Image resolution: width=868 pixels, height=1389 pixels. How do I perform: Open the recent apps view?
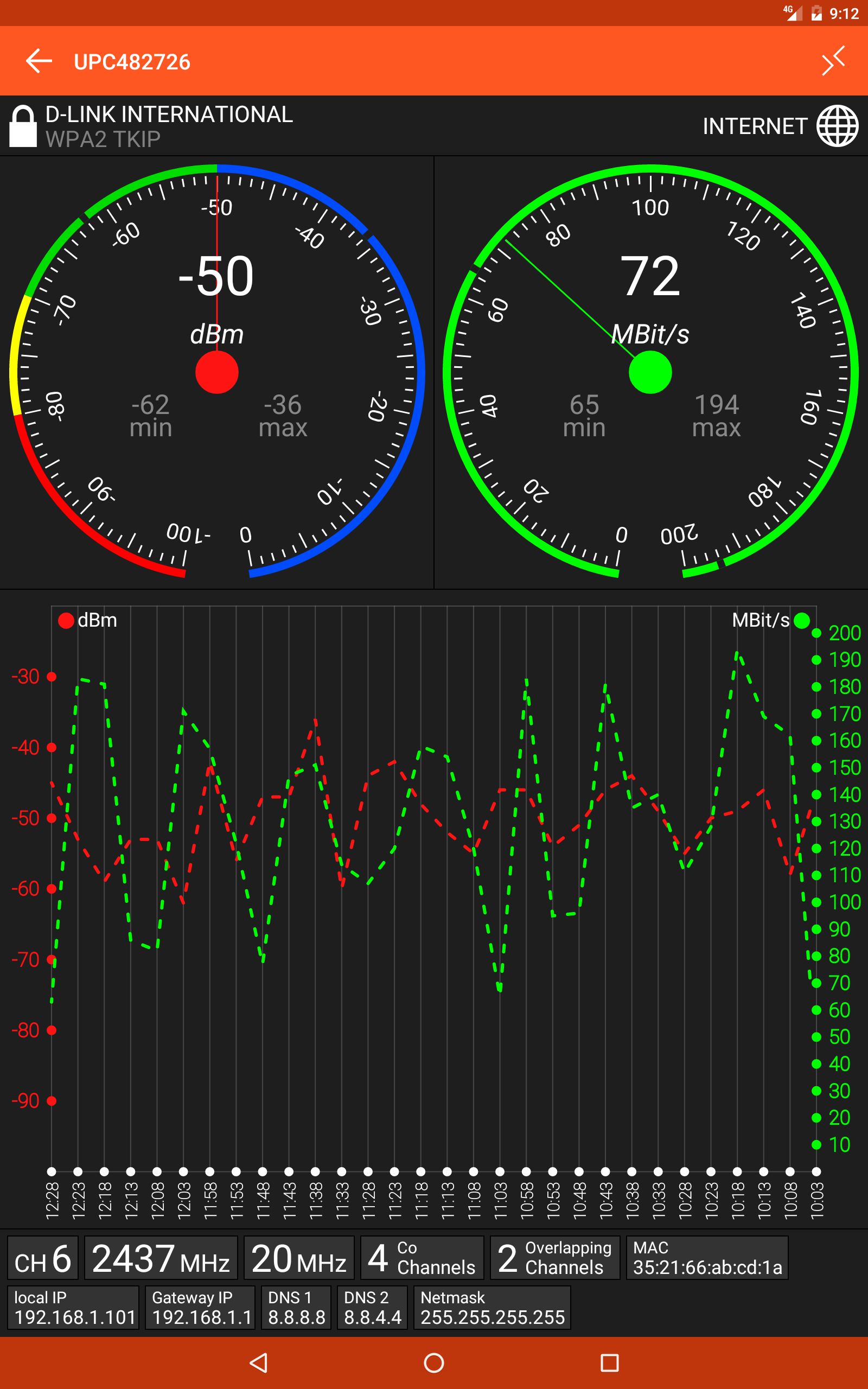point(609,1362)
